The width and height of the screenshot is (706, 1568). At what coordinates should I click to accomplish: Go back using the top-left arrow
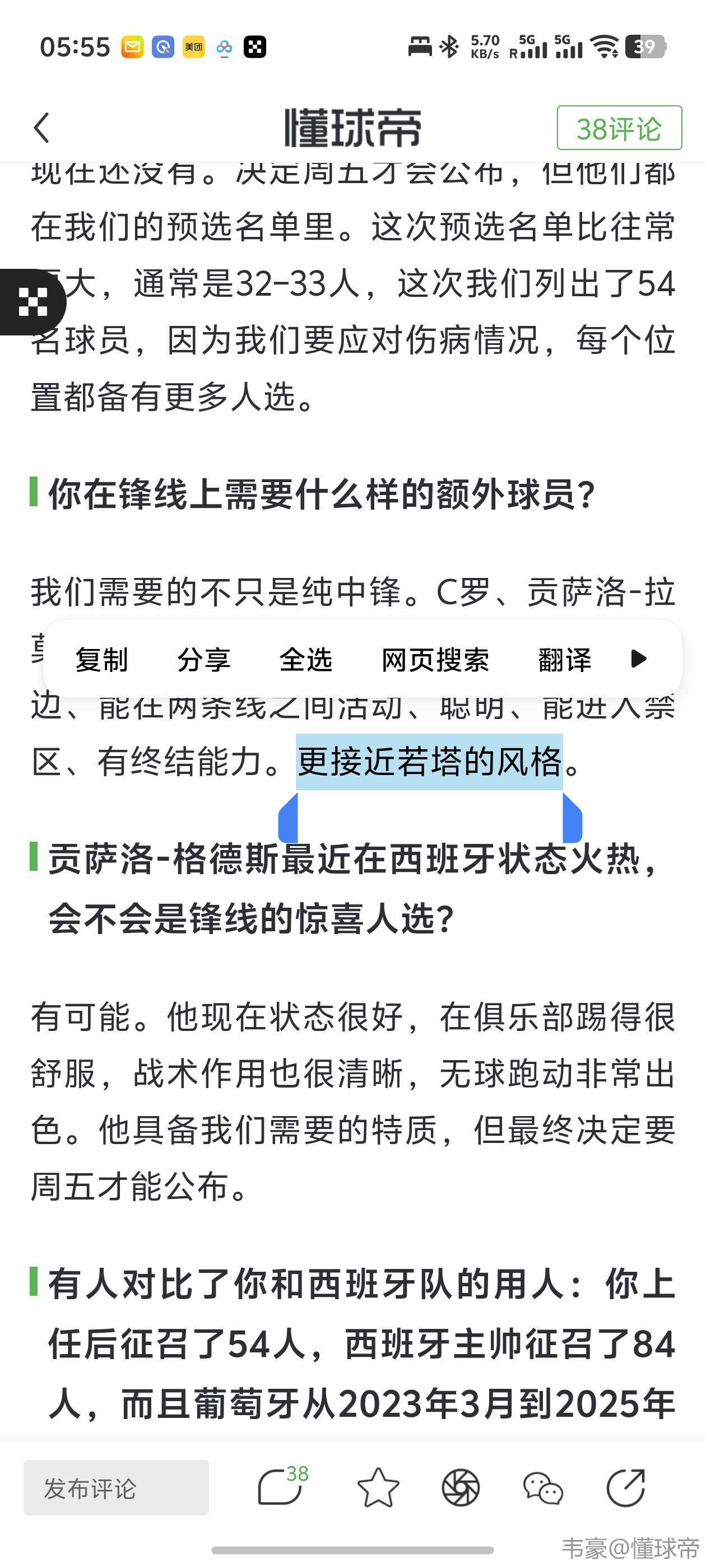[41, 128]
